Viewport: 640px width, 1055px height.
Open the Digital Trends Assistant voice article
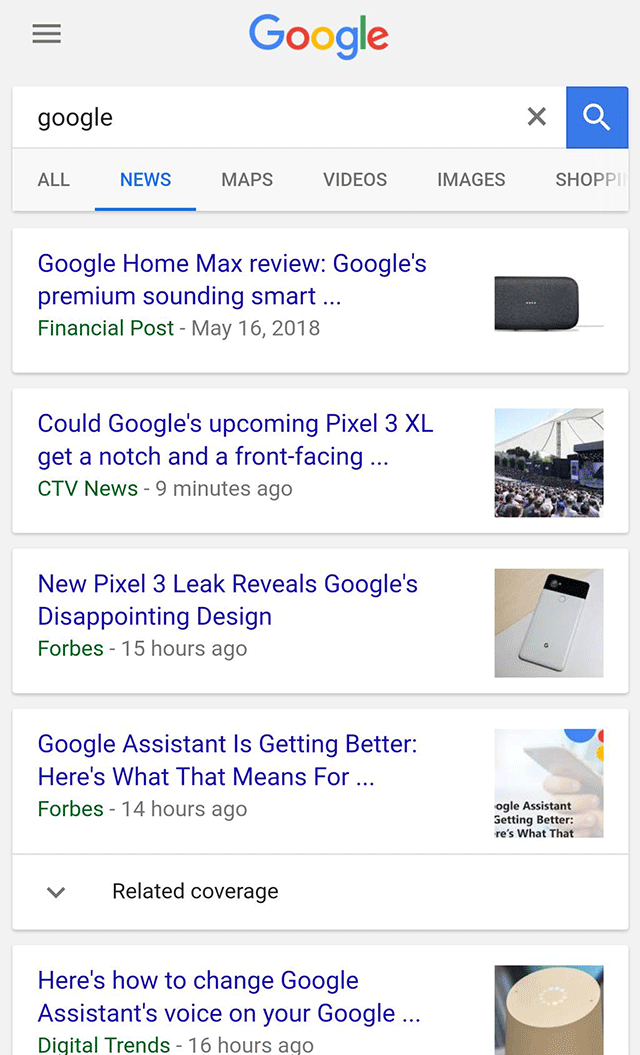(x=228, y=997)
